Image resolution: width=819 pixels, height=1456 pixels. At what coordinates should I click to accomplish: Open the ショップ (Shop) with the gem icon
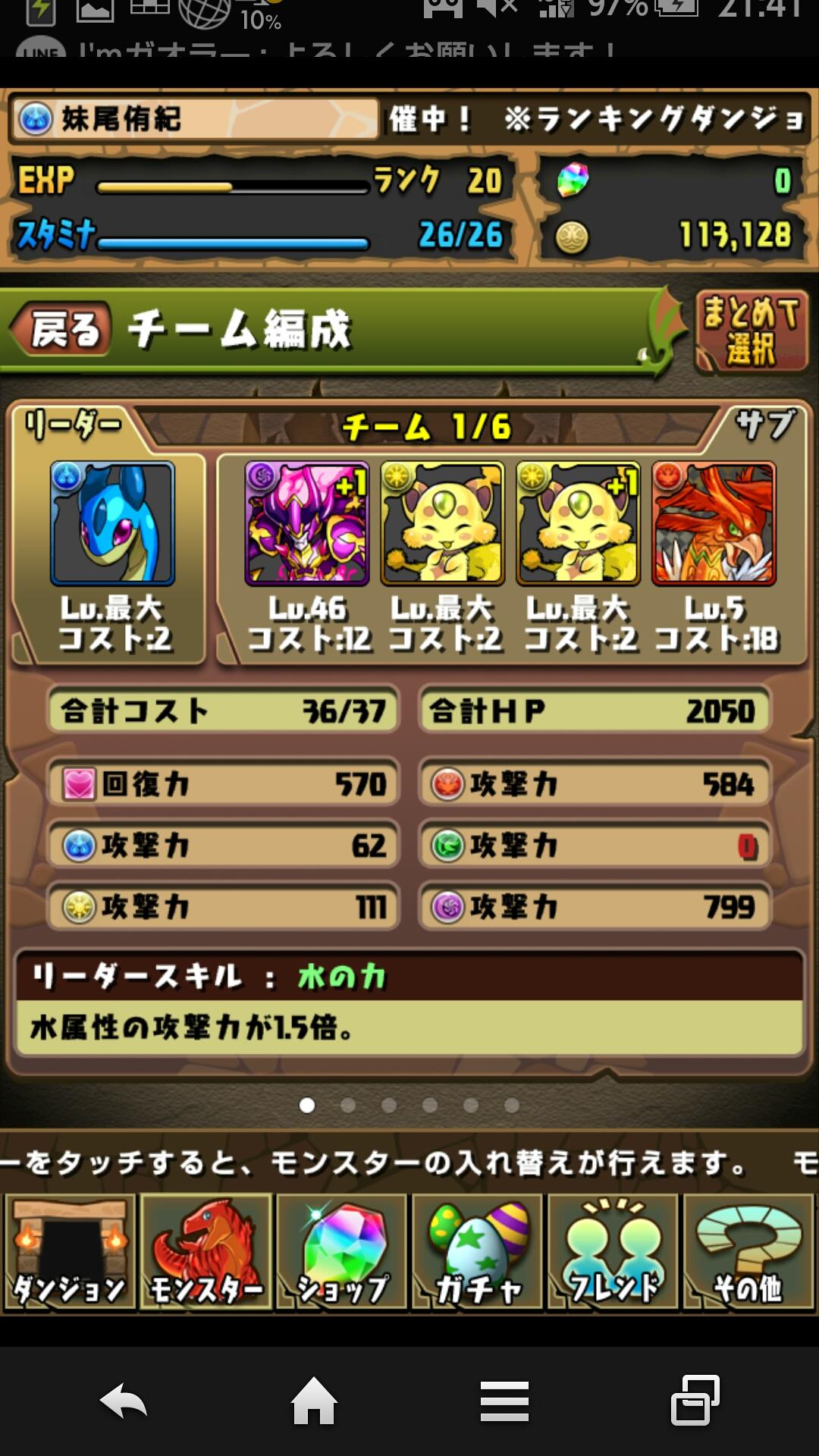point(340,1251)
